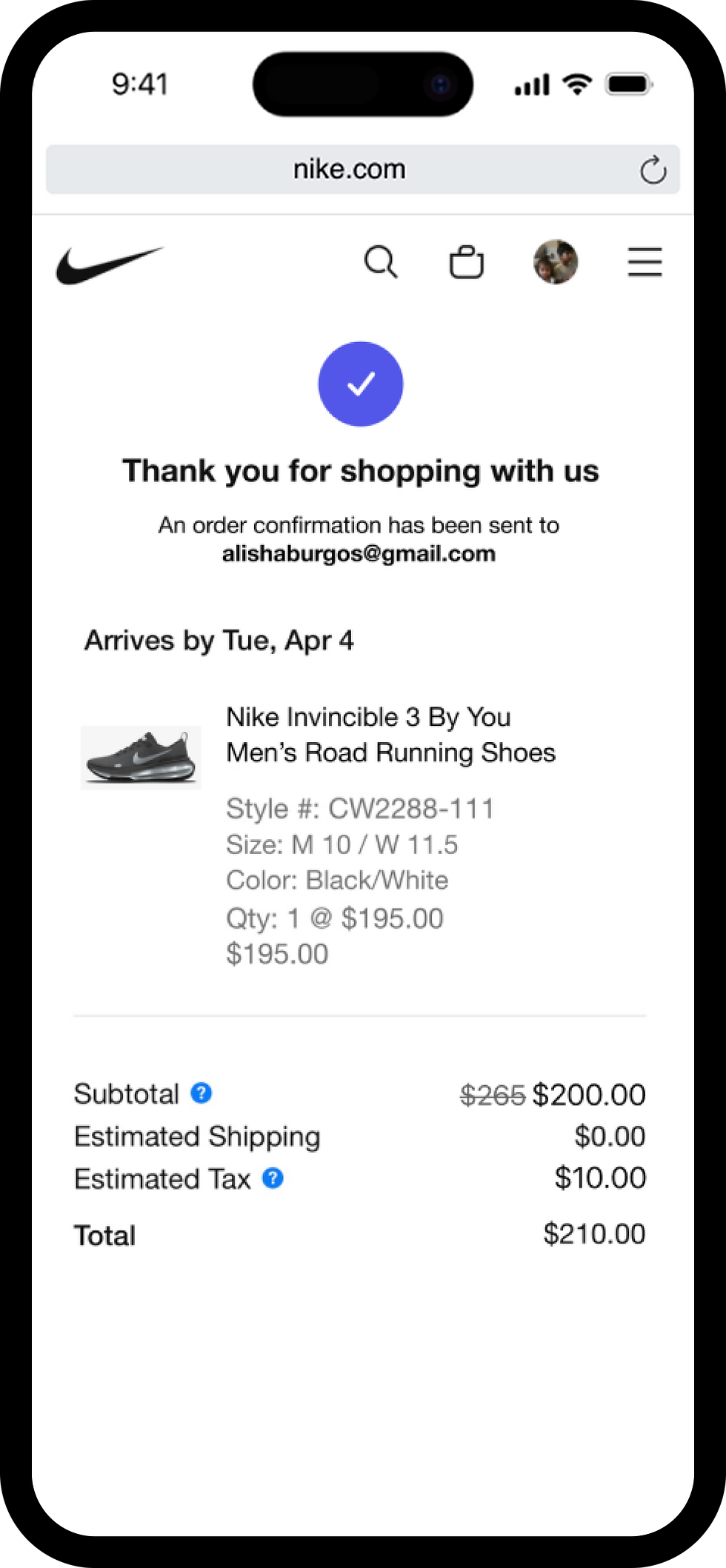Open the profile avatar

tap(556, 261)
